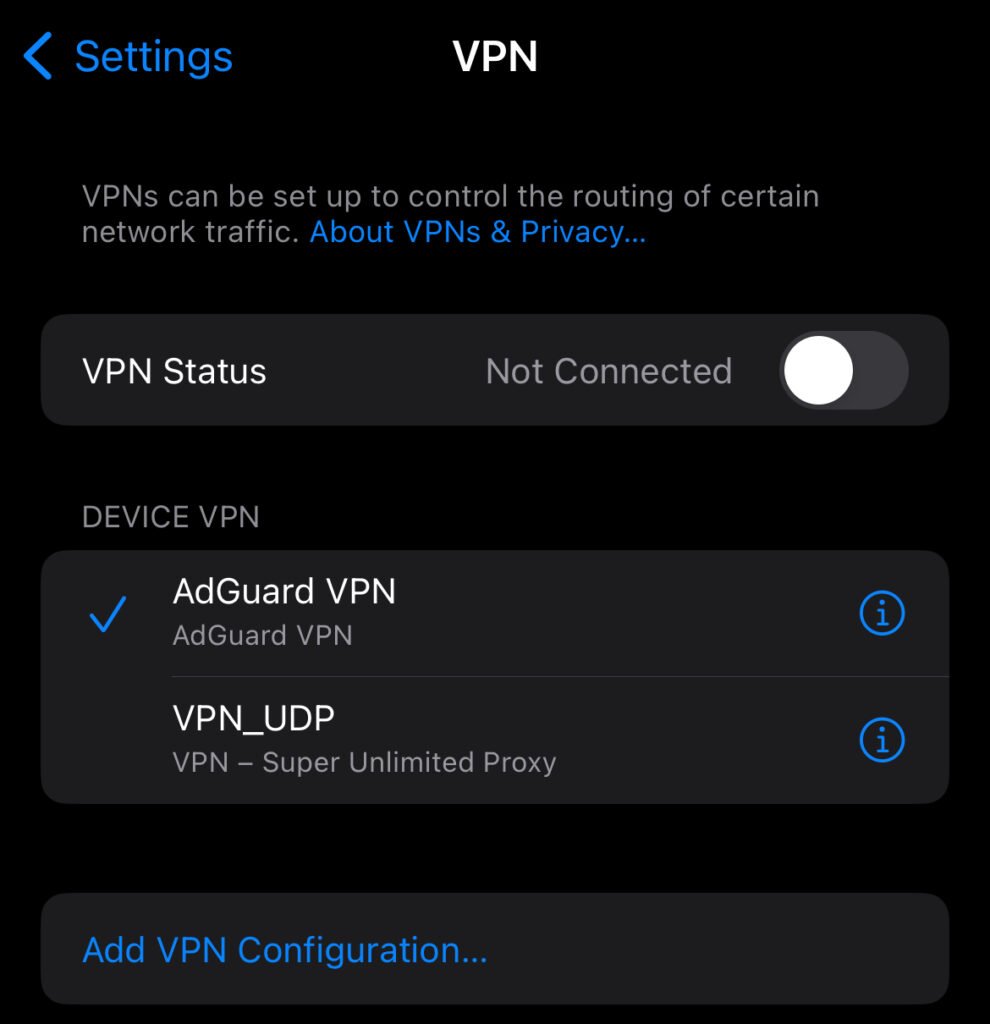Tap the DEVICE VPN section header
Screen dimensions: 990x1024
tap(170, 517)
